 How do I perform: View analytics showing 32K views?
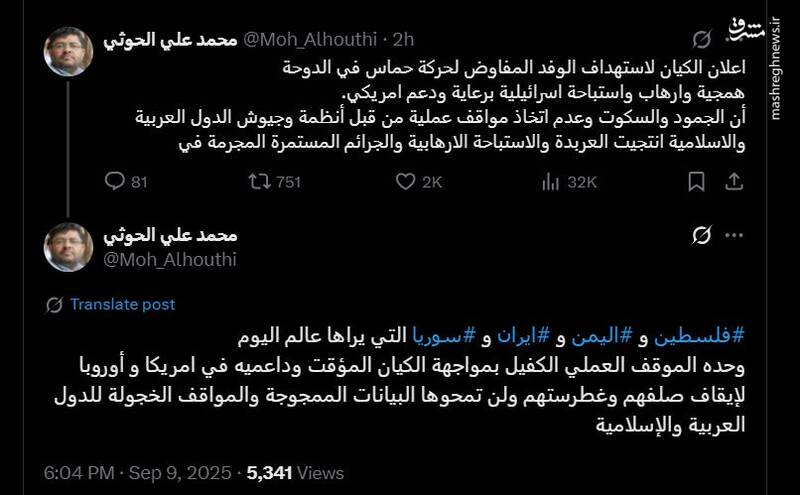tap(550, 182)
